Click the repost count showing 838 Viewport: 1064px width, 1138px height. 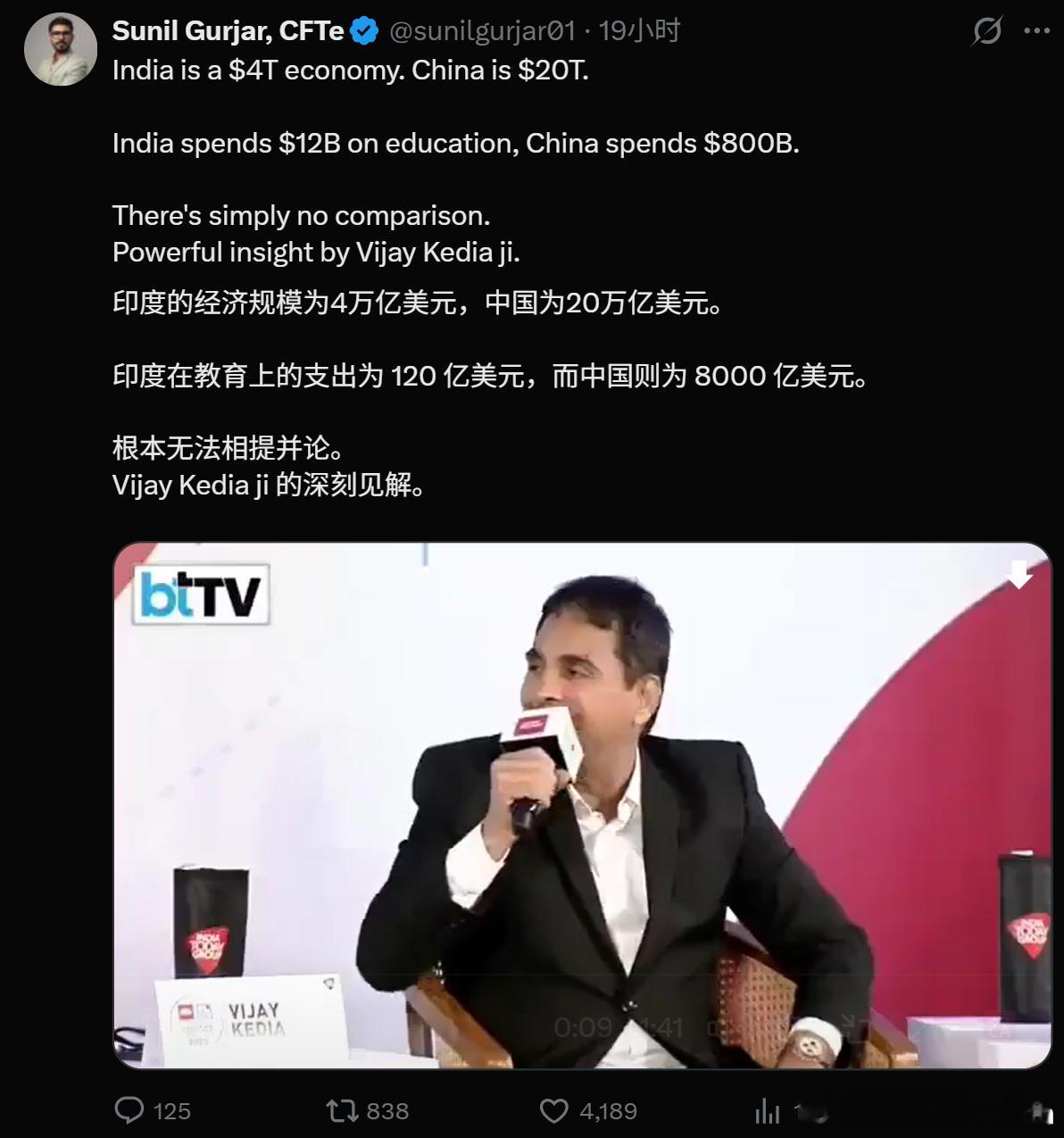coord(387,1111)
